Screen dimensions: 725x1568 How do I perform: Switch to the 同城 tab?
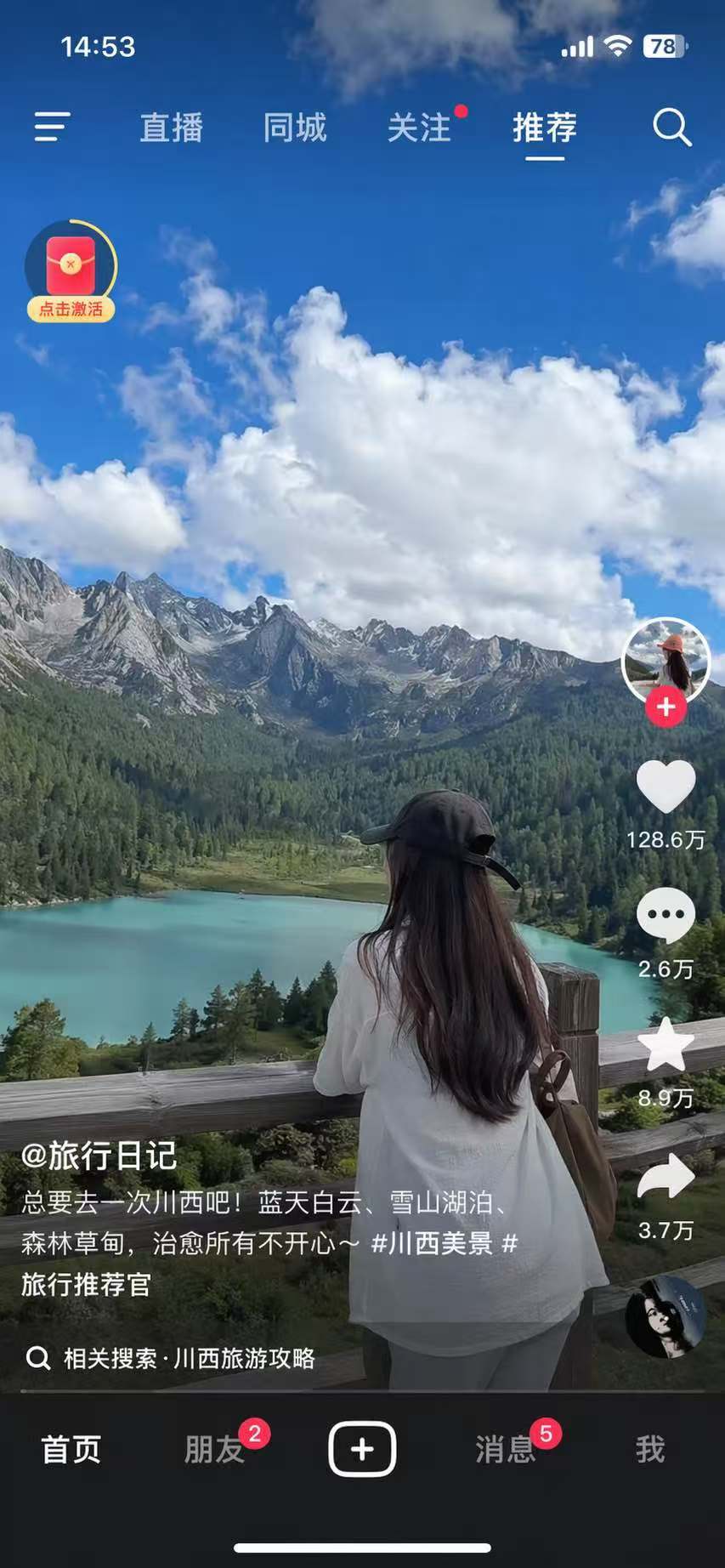point(295,128)
